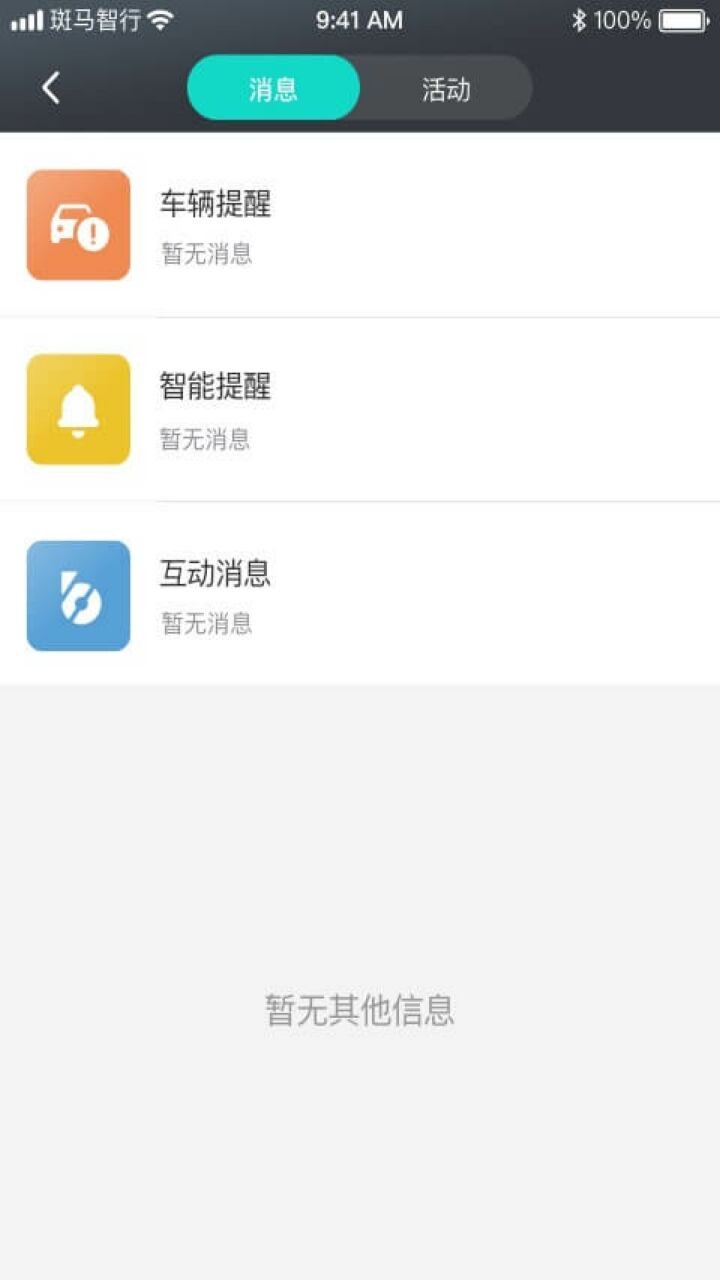This screenshot has height=1280, width=720.
Task: Tap the 暂无消息 text under 互动消息
Action: tap(205, 624)
